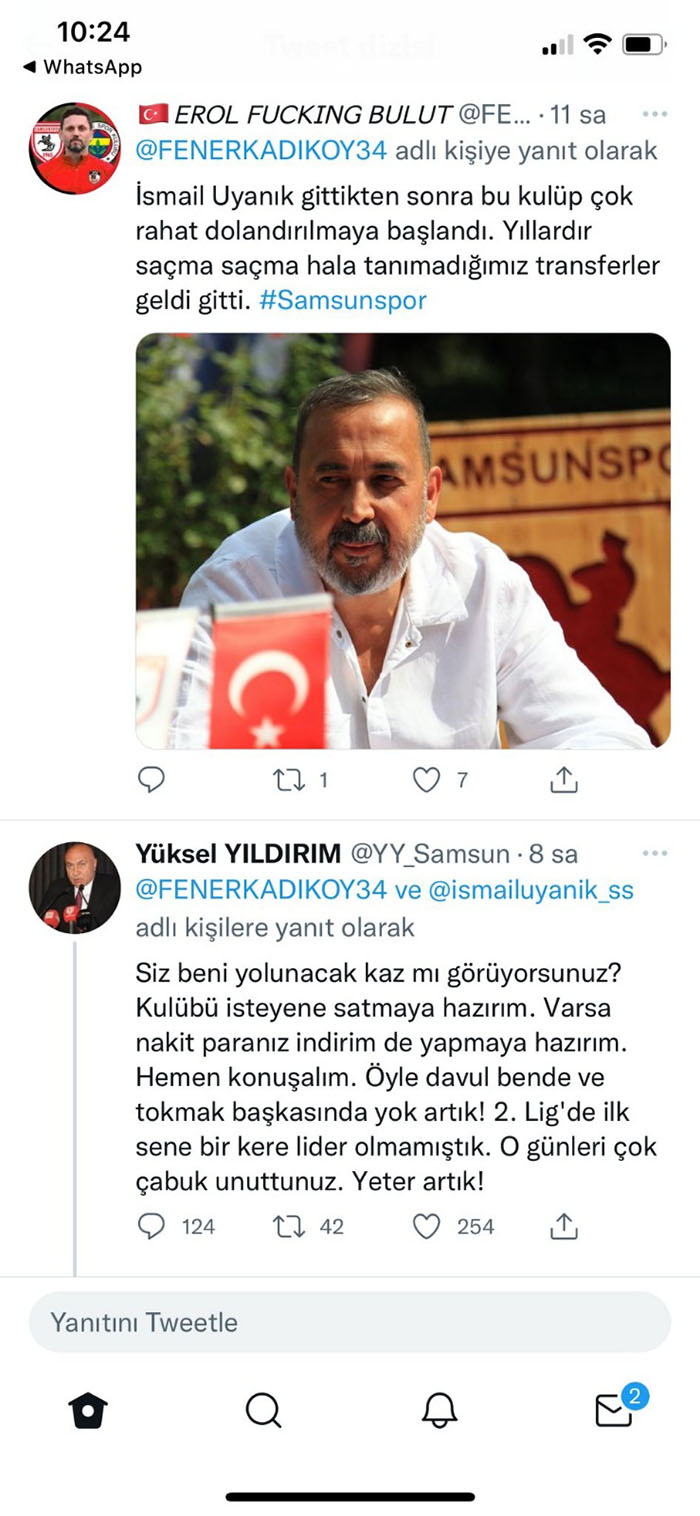Reply to EROL BULUT's tweet

151,780
